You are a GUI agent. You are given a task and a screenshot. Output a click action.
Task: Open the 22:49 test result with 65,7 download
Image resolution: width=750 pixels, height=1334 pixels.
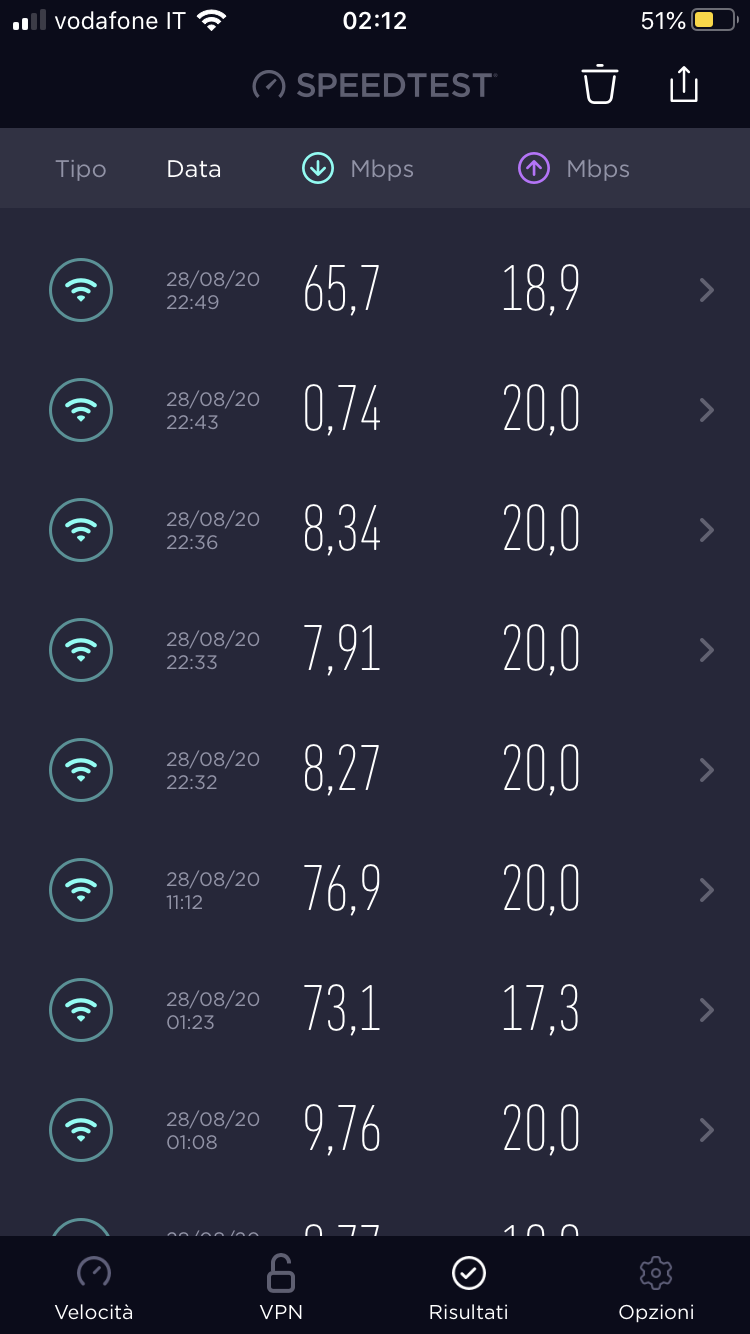point(375,290)
